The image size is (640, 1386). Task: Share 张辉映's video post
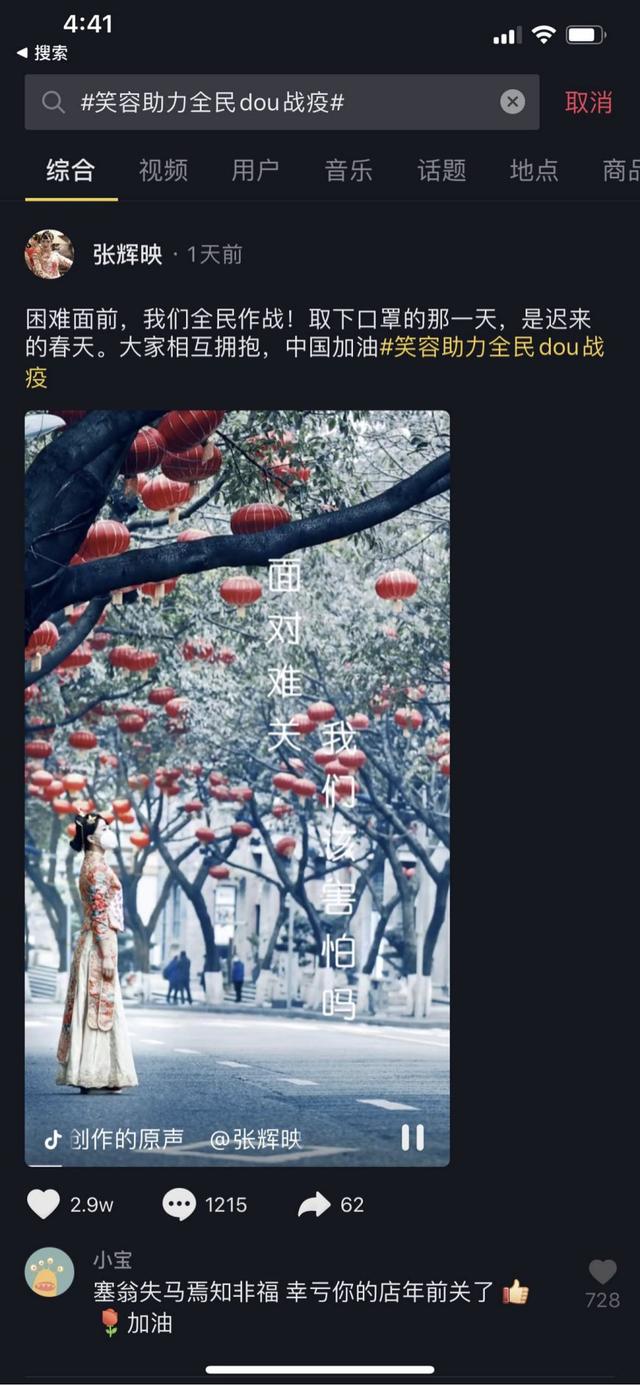(314, 1204)
